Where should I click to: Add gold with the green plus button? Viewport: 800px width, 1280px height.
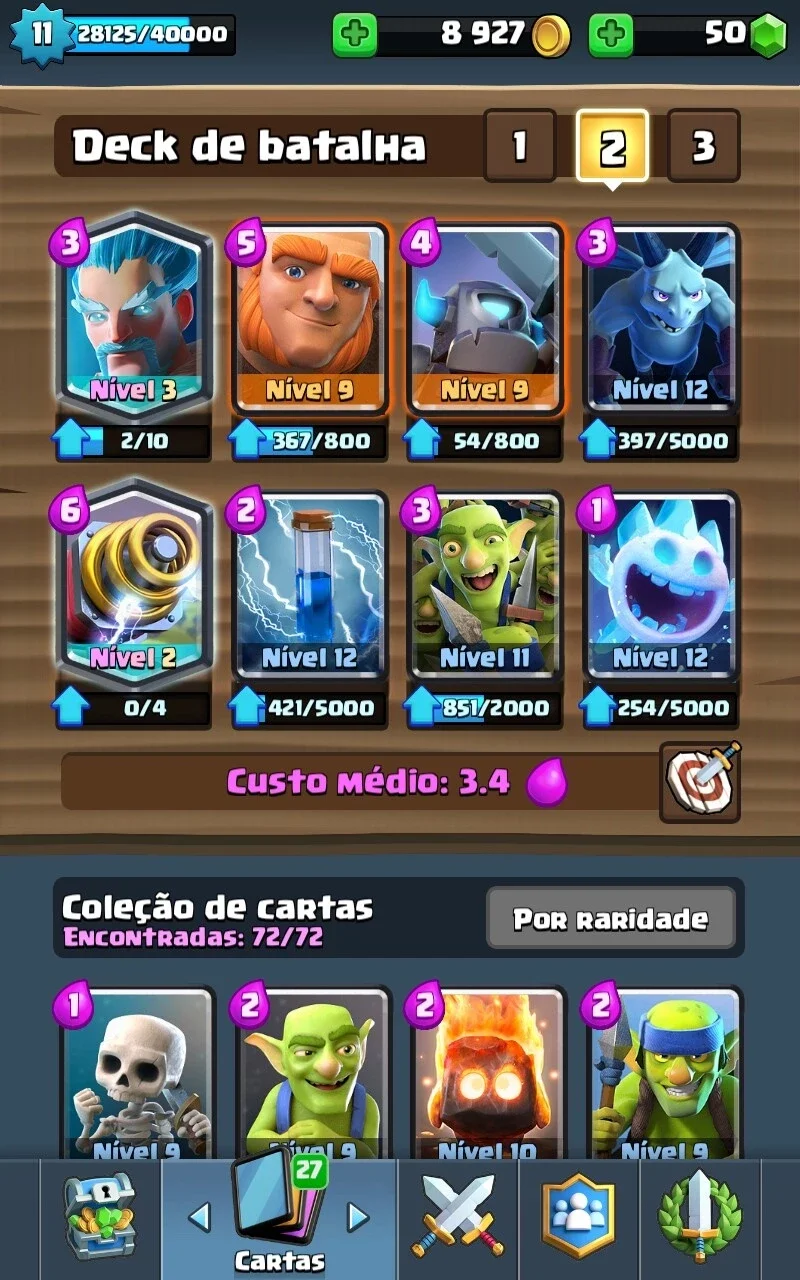pos(354,35)
